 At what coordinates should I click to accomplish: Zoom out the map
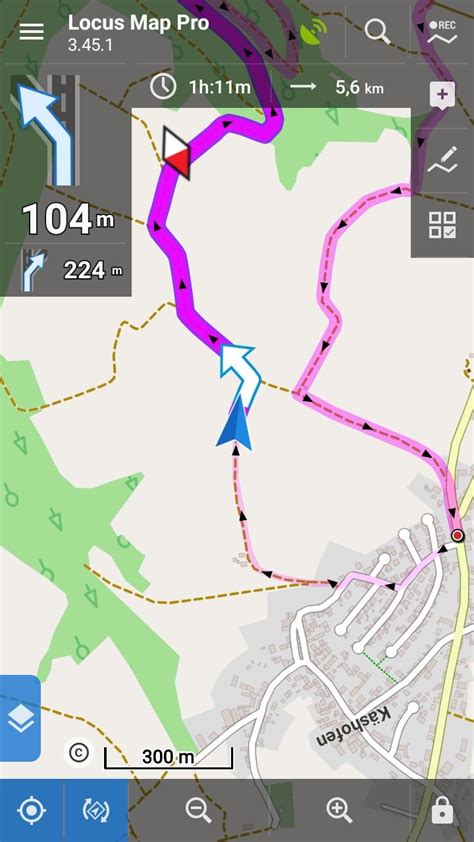click(x=199, y=810)
